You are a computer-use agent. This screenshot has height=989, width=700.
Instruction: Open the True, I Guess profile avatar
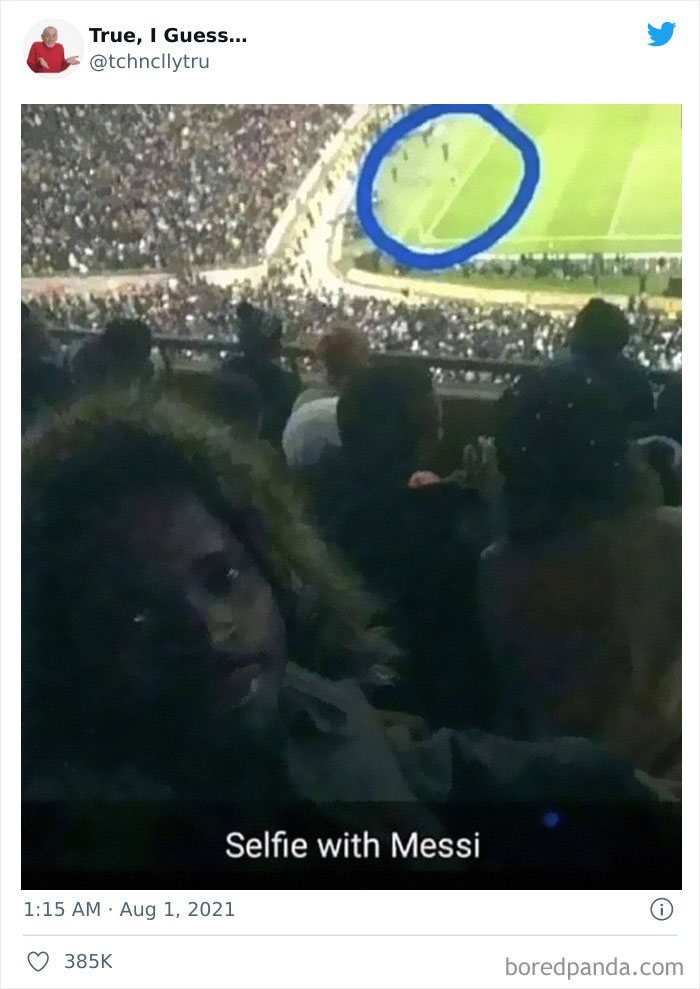[x=51, y=47]
